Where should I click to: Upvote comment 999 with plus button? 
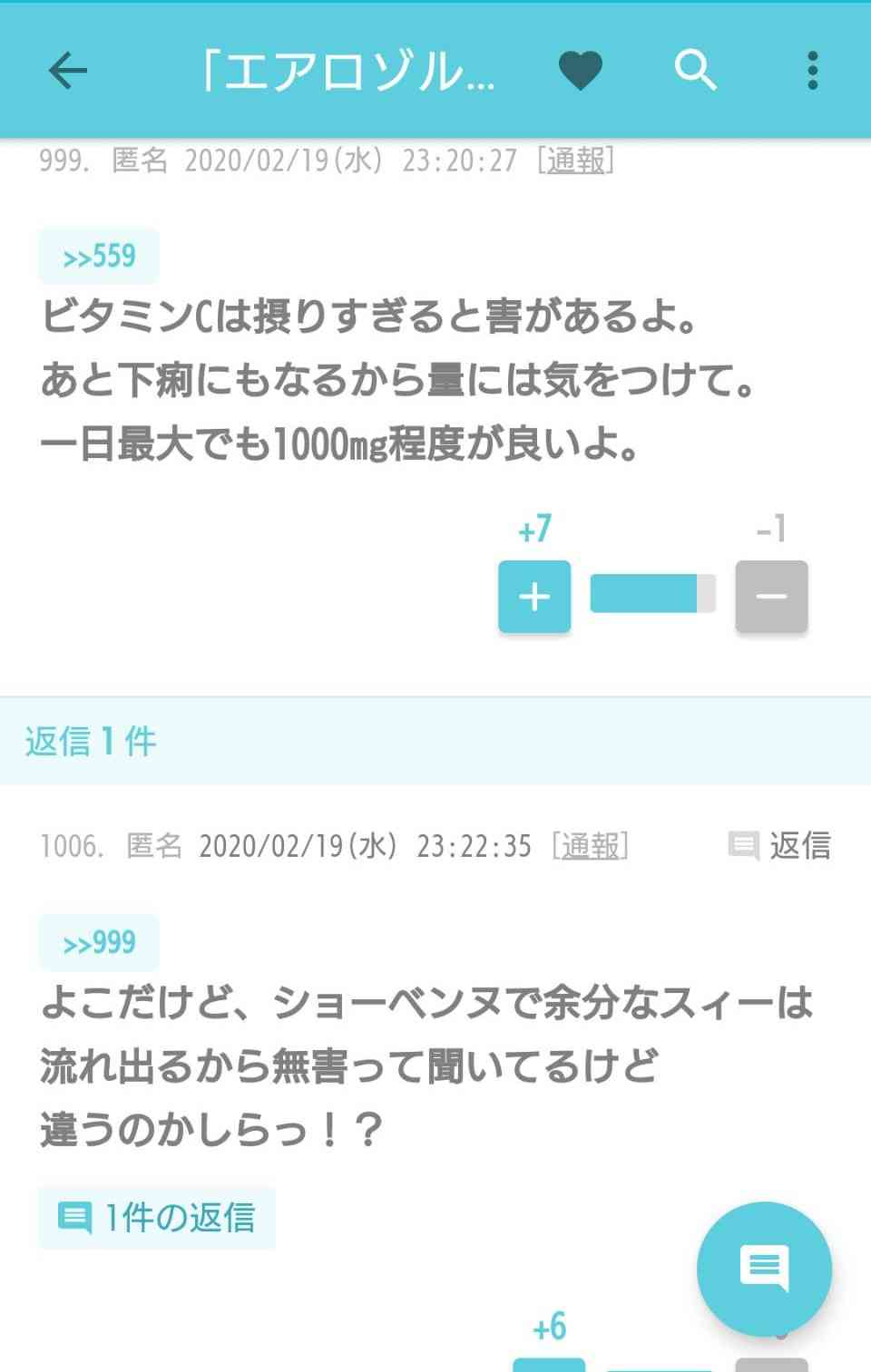534,597
